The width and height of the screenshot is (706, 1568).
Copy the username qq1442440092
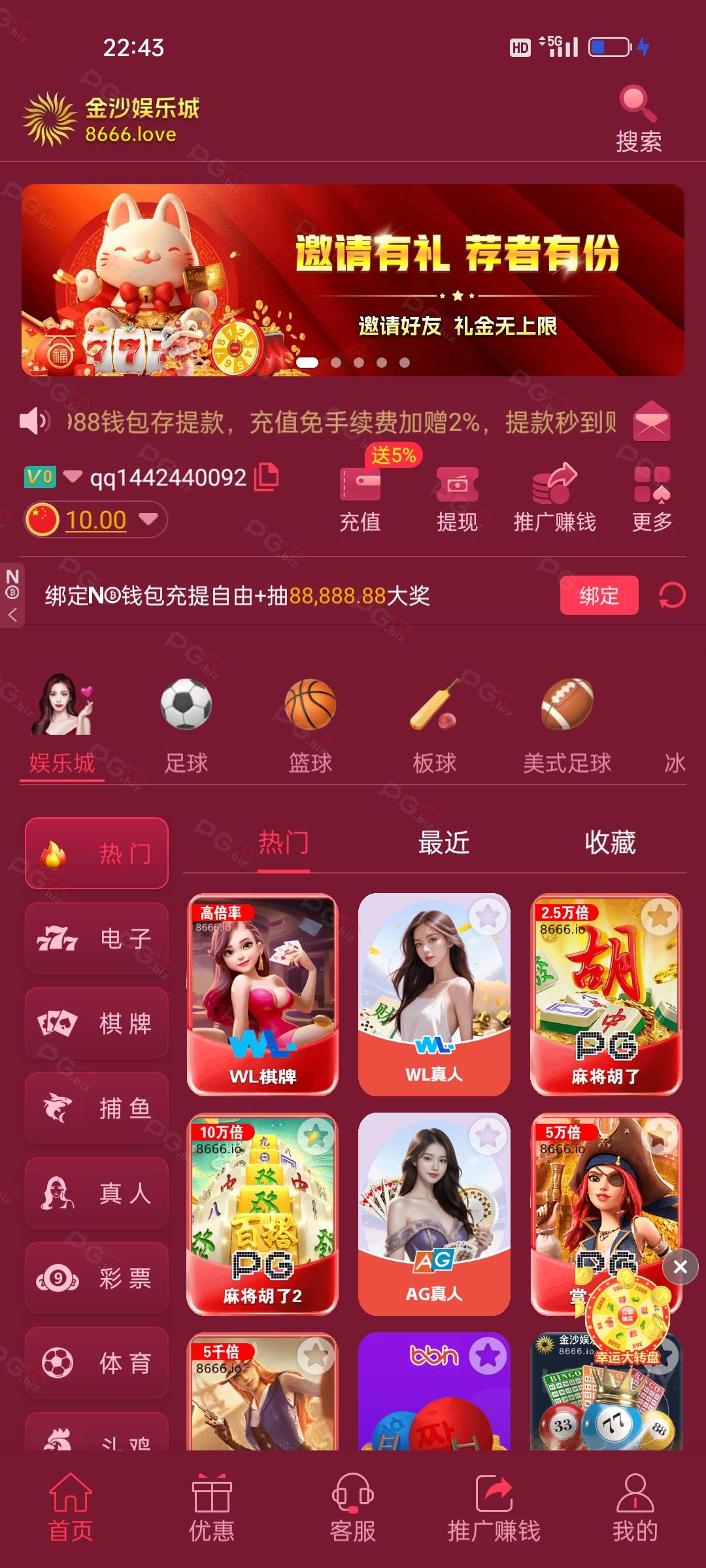point(266,477)
